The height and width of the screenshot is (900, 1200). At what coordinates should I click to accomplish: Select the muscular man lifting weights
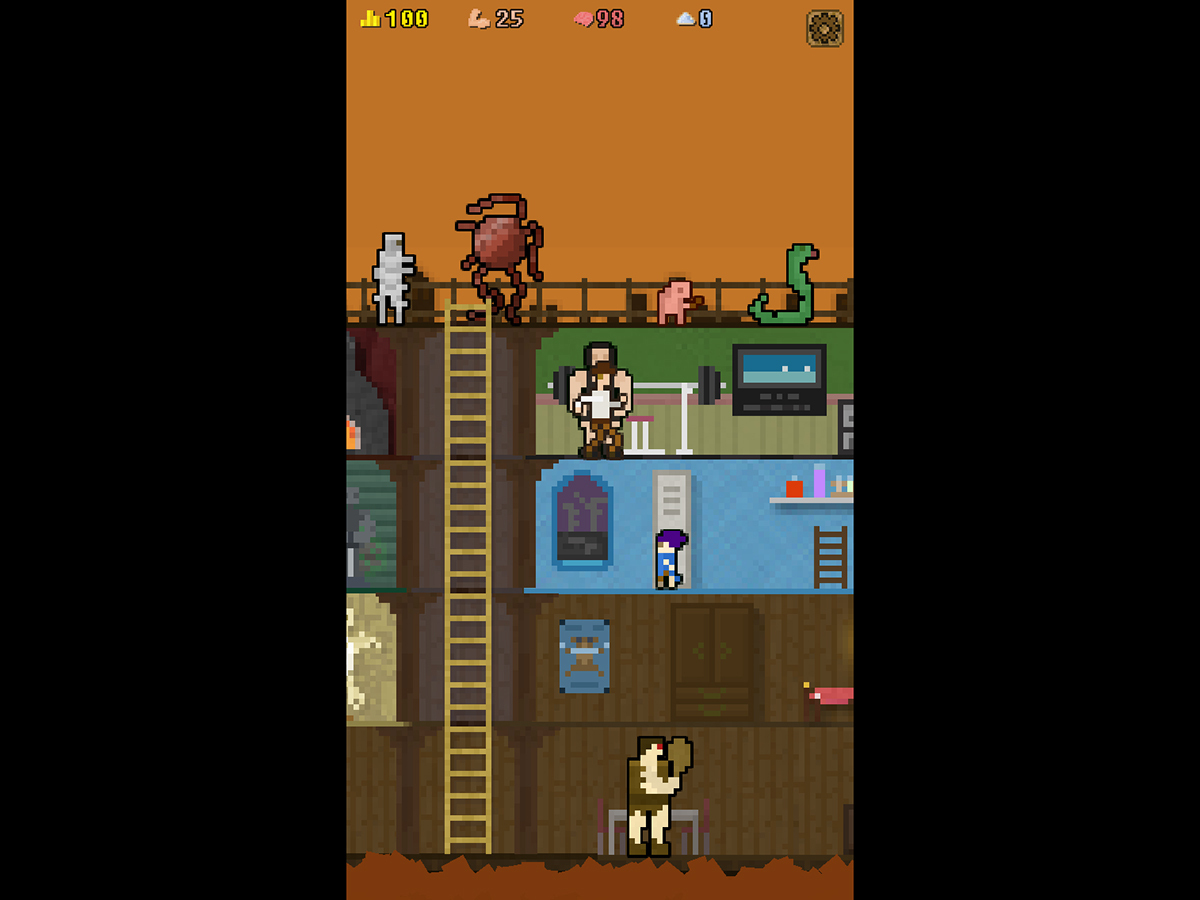pyautogui.click(x=600, y=400)
